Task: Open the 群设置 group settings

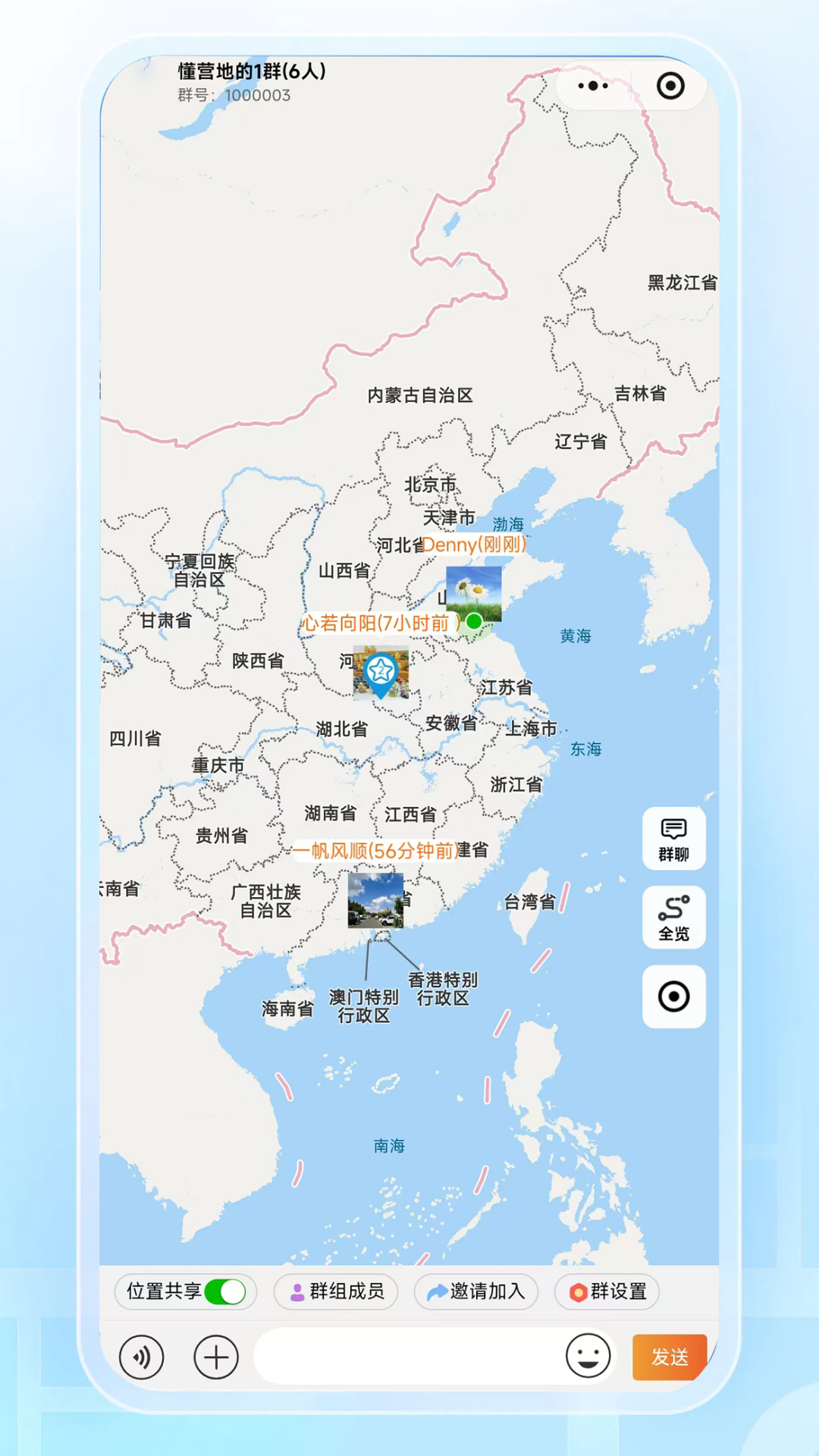Action: click(x=607, y=1292)
